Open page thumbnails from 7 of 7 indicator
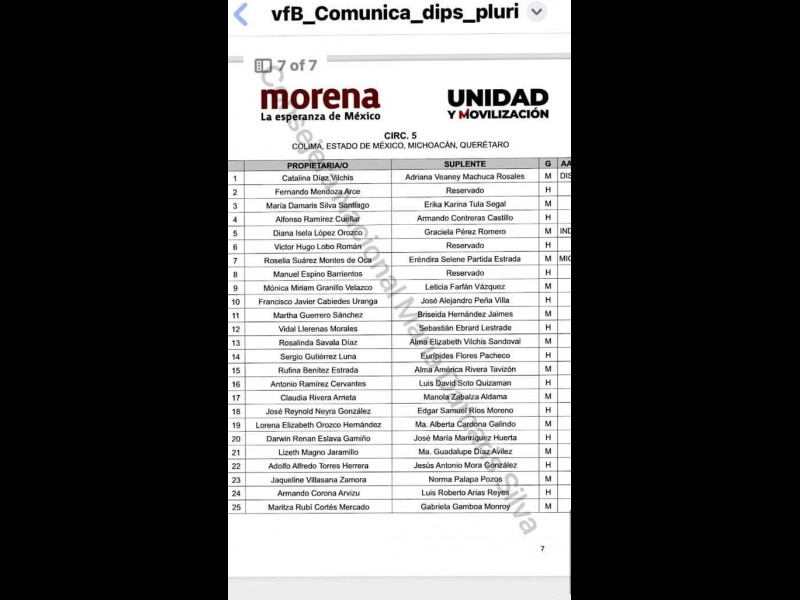The height and width of the screenshot is (600, 800). click(286, 66)
